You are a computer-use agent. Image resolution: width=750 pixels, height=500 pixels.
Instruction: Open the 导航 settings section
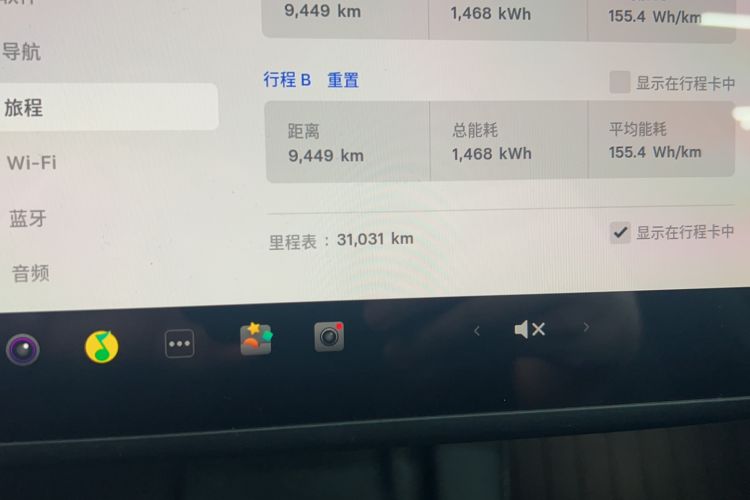(22, 52)
